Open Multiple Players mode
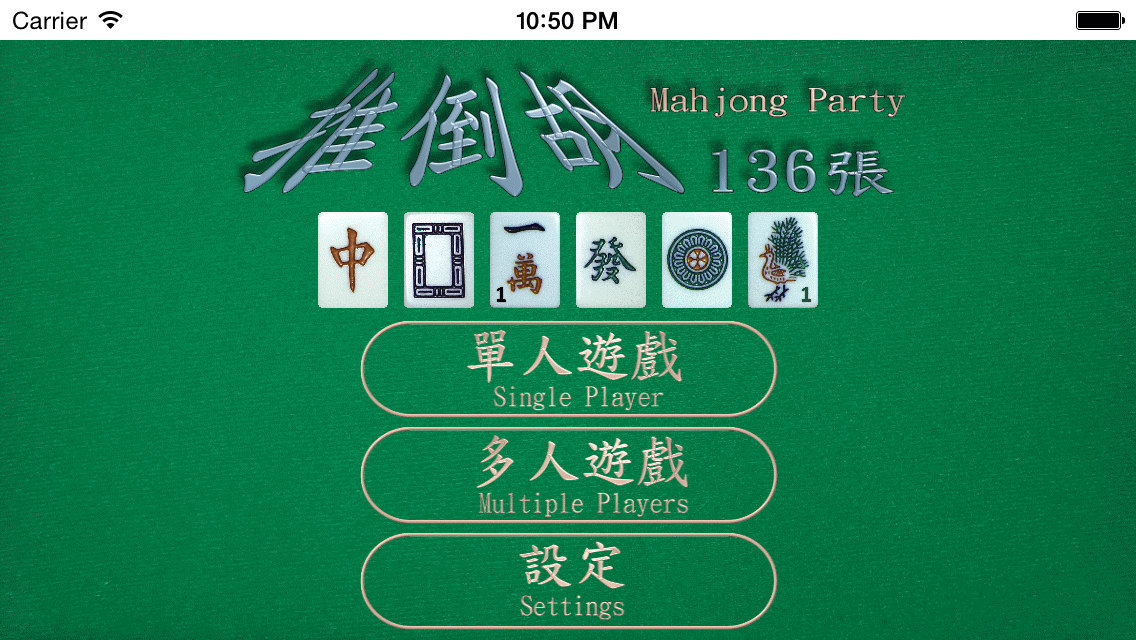The image size is (1136, 640). 568,475
